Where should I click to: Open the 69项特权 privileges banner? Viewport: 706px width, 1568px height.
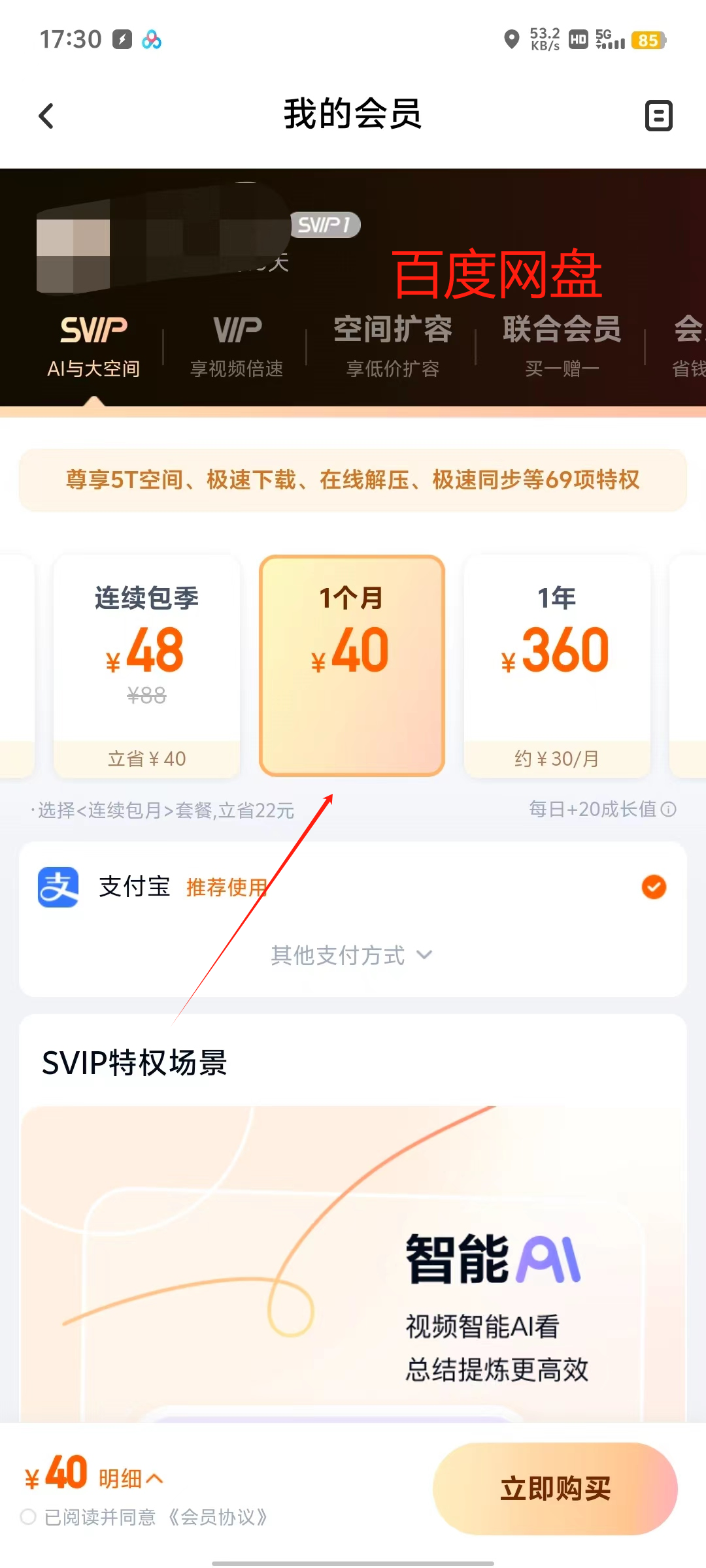353,480
